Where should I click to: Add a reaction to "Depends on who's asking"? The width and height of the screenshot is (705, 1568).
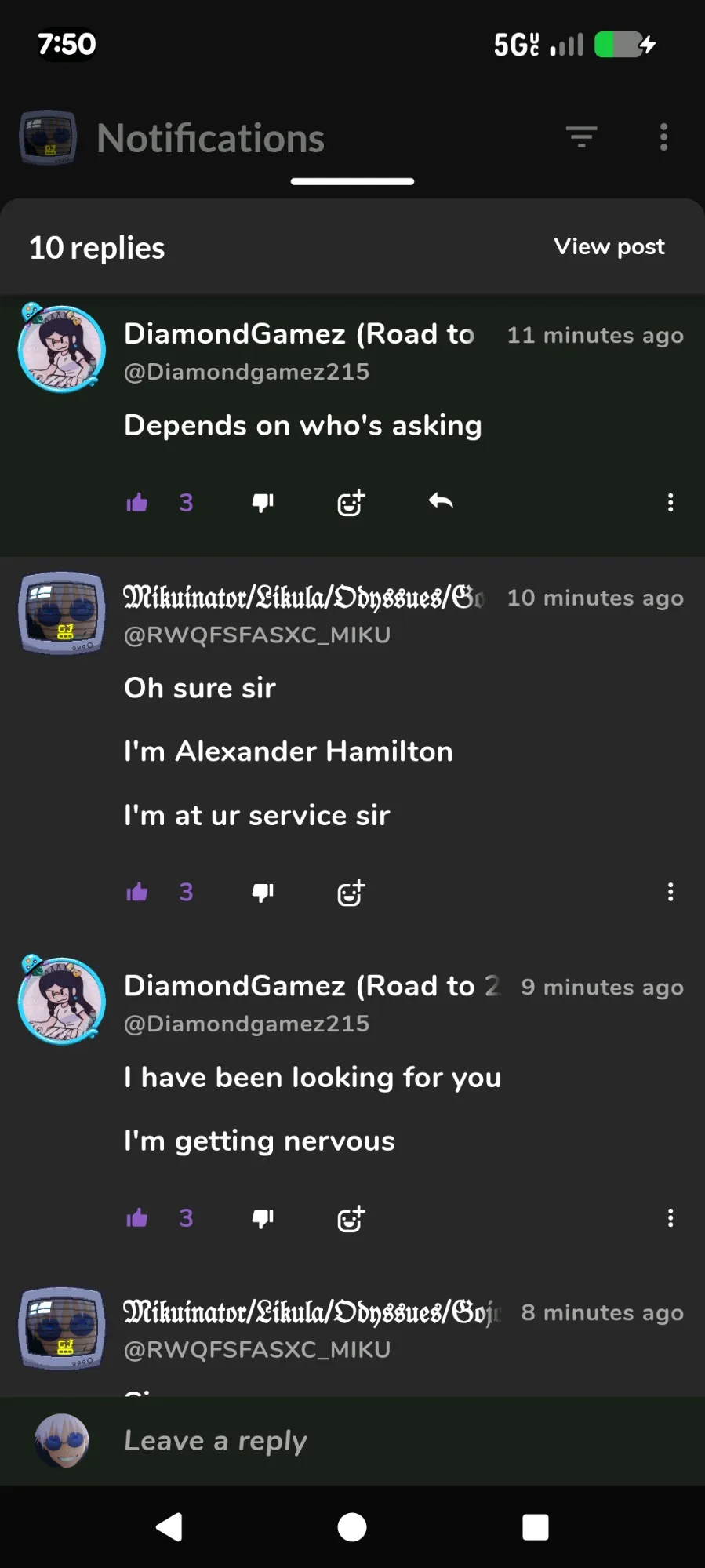pyautogui.click(x=351, y=502)
